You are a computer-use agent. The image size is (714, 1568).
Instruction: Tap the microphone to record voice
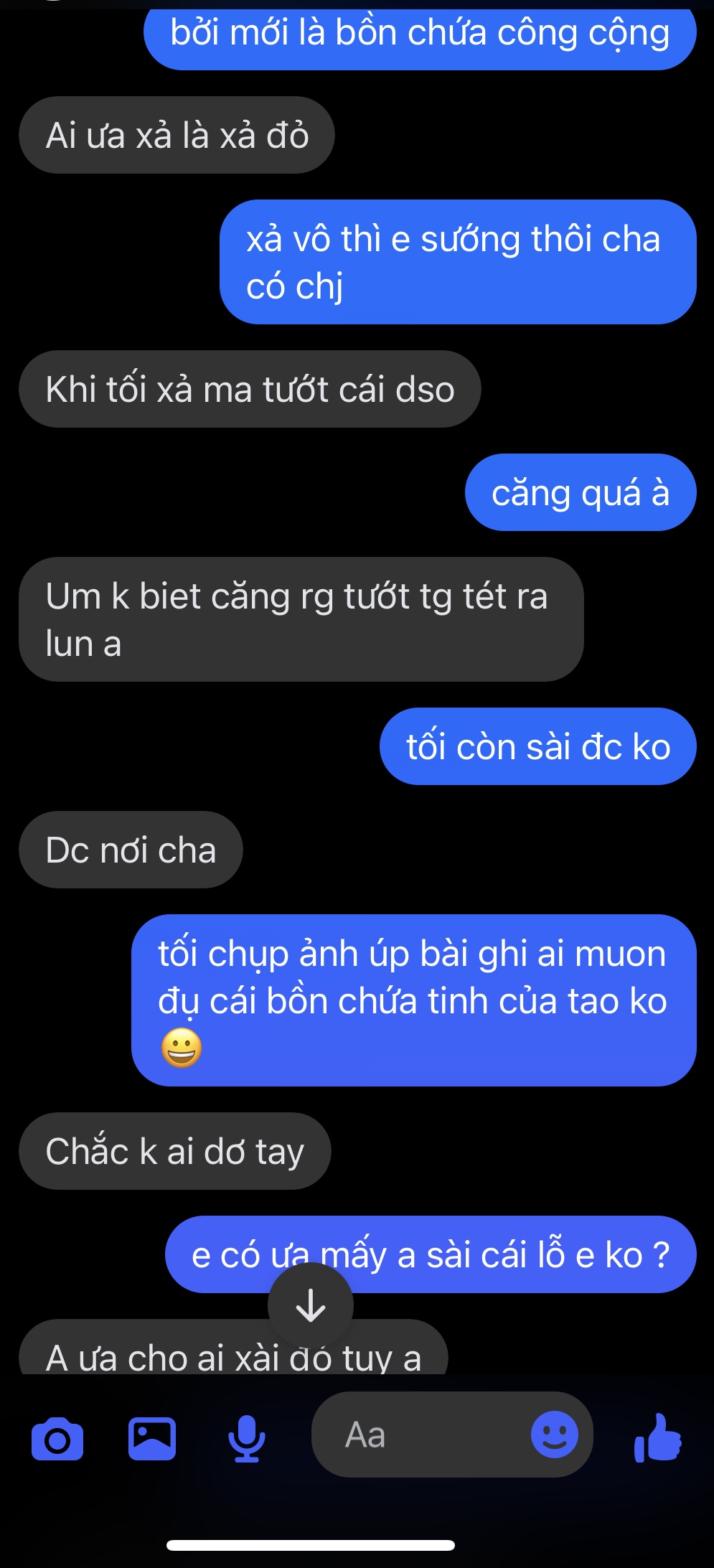tap(247, 1438)
